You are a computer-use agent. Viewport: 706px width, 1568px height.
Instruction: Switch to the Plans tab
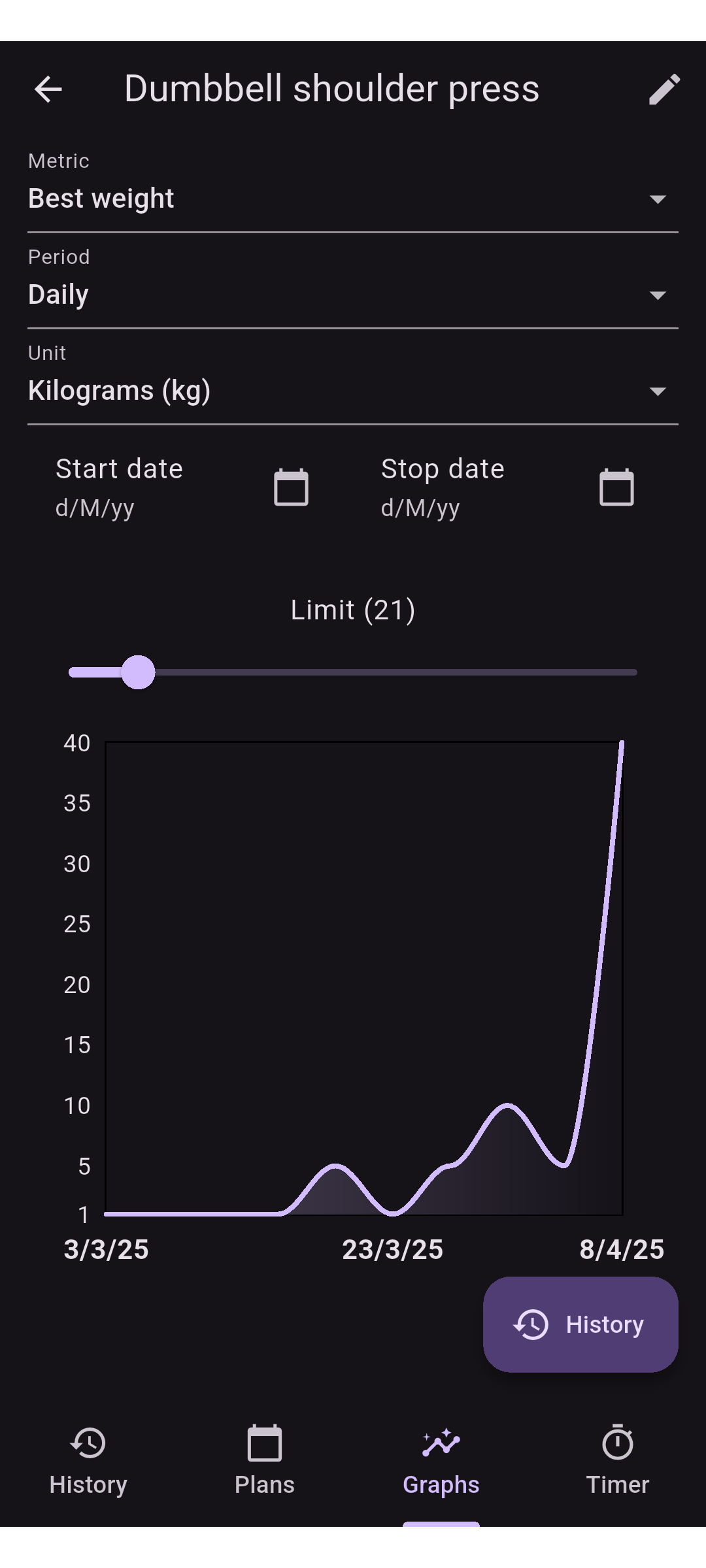click(x=265, y=1461)
